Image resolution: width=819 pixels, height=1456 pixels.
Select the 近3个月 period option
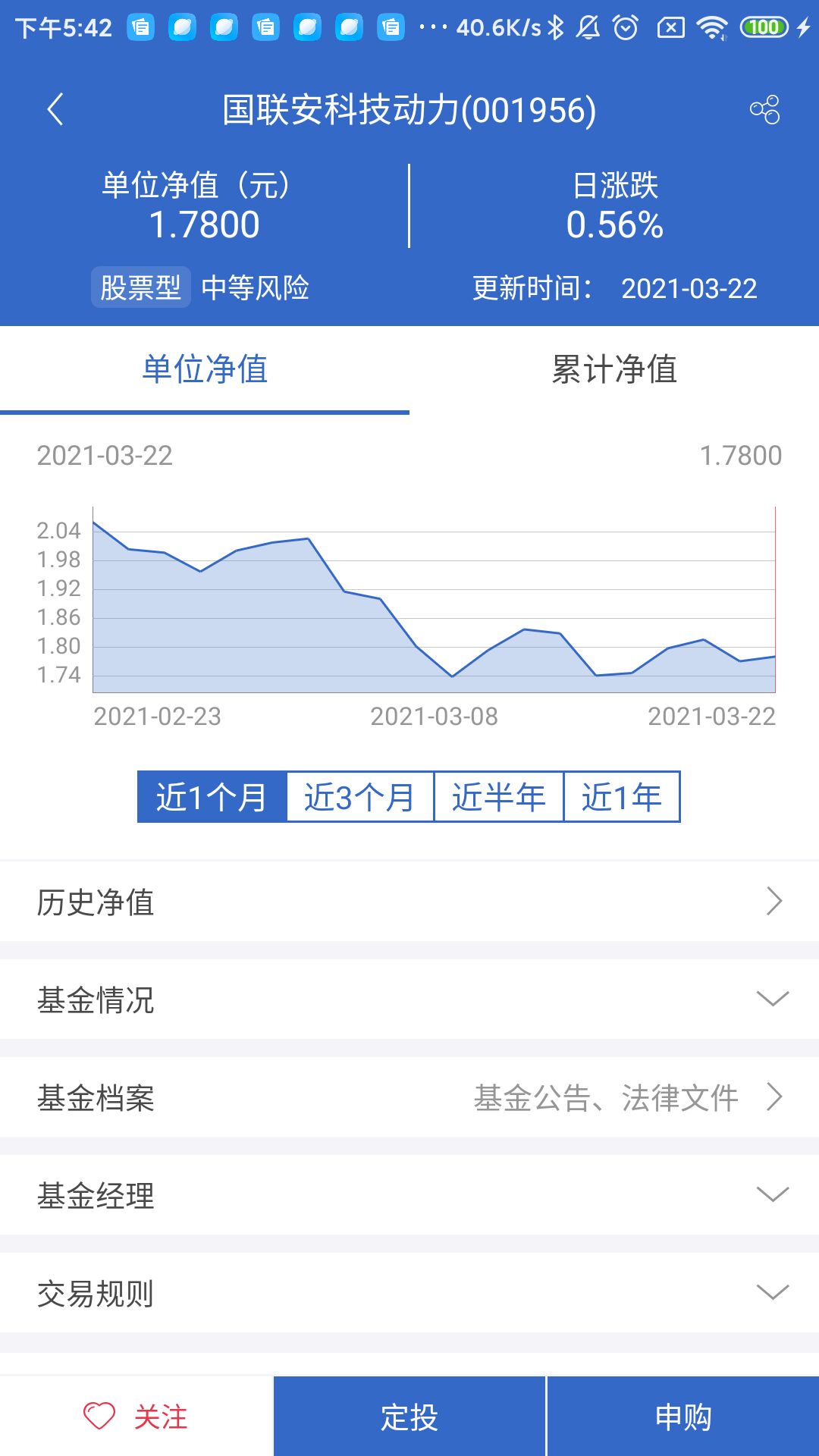(x=359, y=797)
